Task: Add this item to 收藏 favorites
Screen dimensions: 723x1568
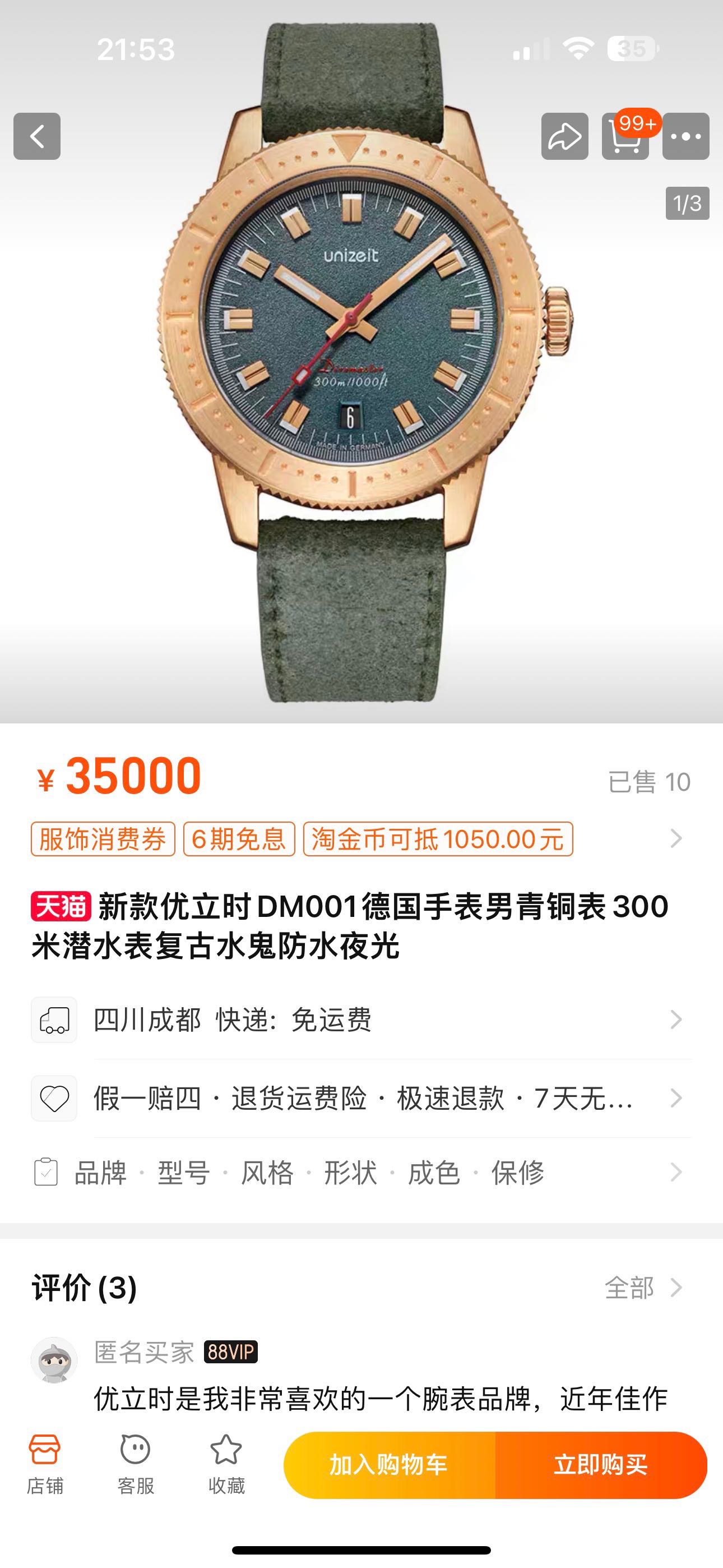Action: point(226,1464)
